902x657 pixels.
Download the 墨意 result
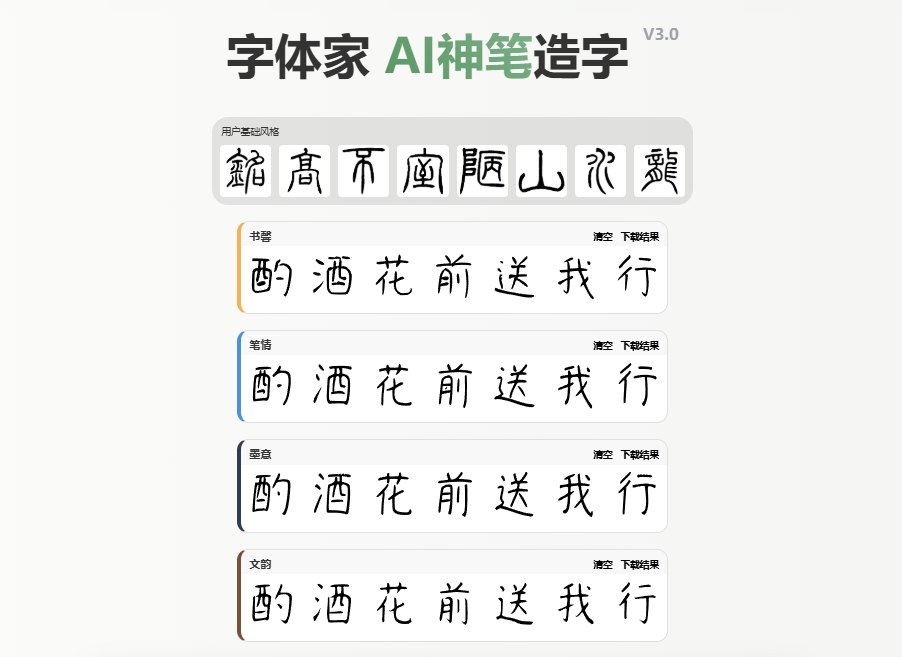(x=640, y=455)
